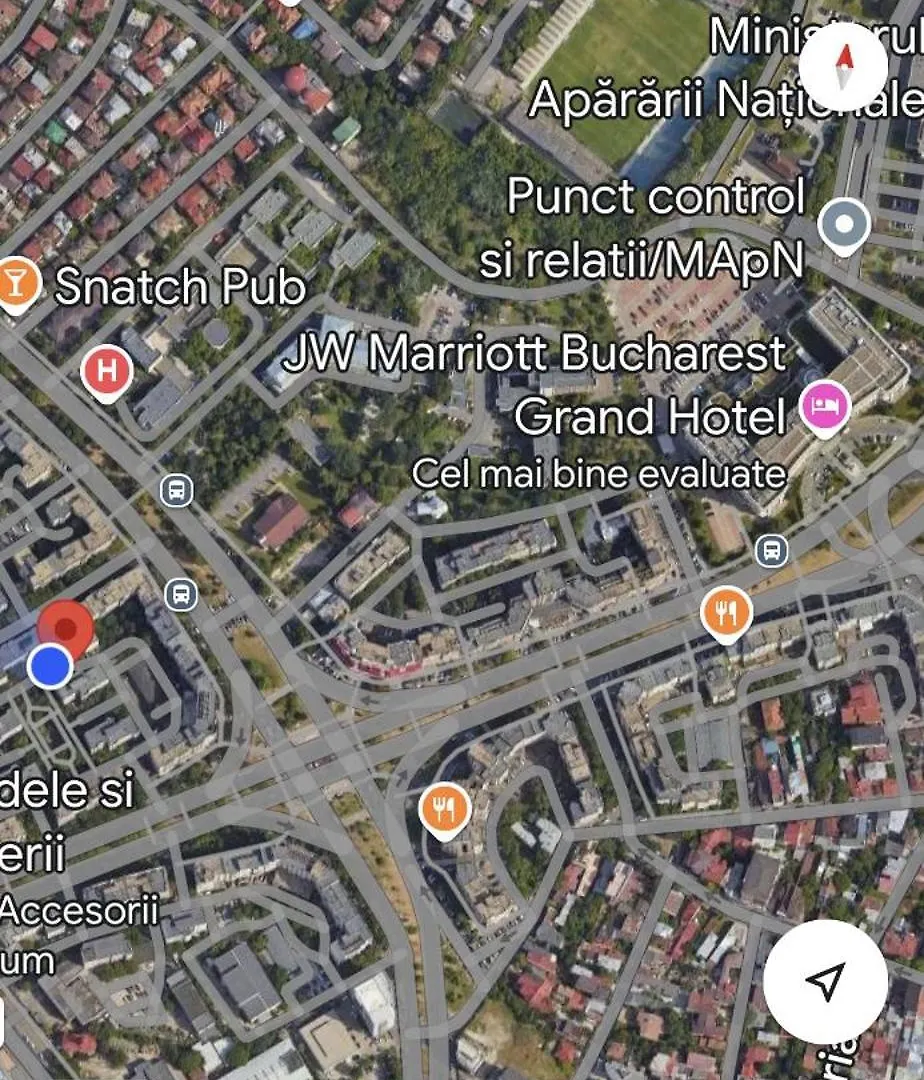The image size is (924, 1080).
Task: Center map on my location
Action: tap(825, 982)
